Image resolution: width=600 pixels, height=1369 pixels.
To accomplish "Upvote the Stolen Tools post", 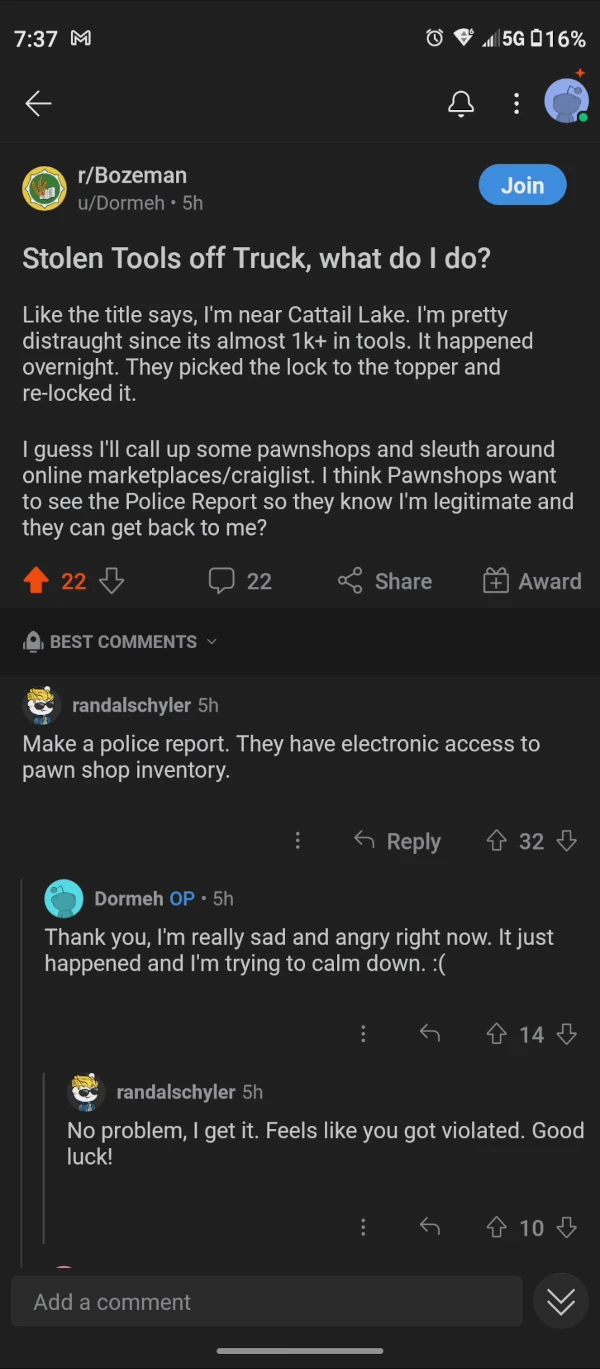I will coord(36,581).
